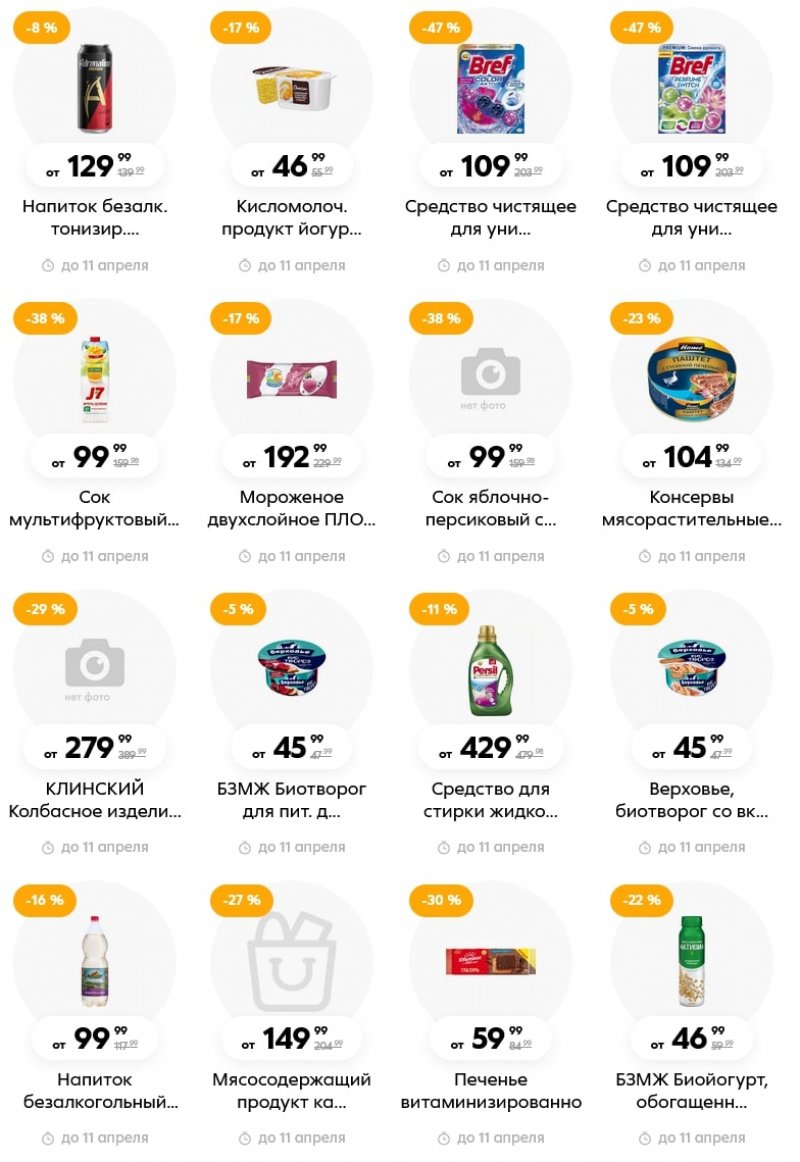Viewport: 800px width, 1162px height.
Task: Open the БЗМЖ Биойогурт, обогащенн... card
Action: click(x=691, y=960)
